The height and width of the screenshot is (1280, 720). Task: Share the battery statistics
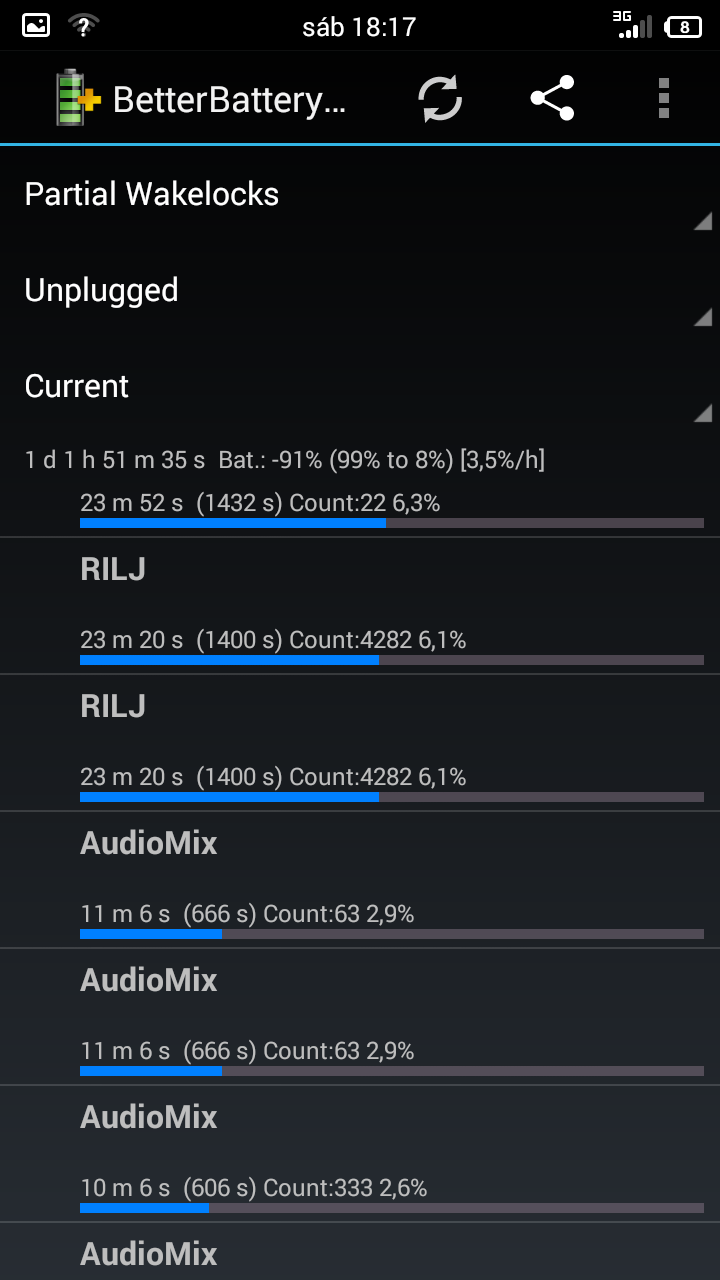click(552, 99)
